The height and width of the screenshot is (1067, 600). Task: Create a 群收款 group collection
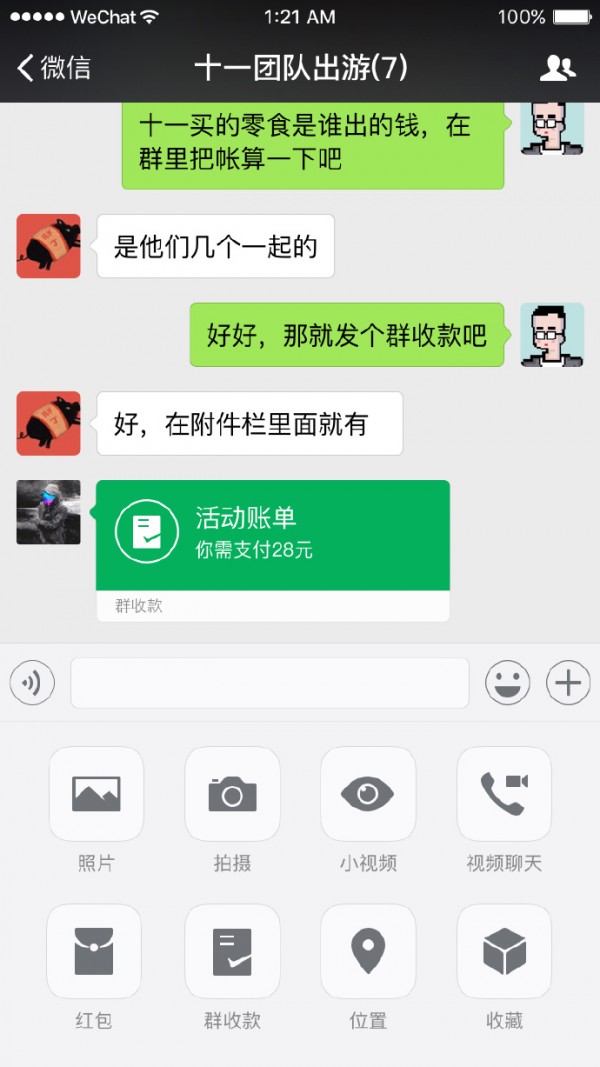tap(232, 952)
